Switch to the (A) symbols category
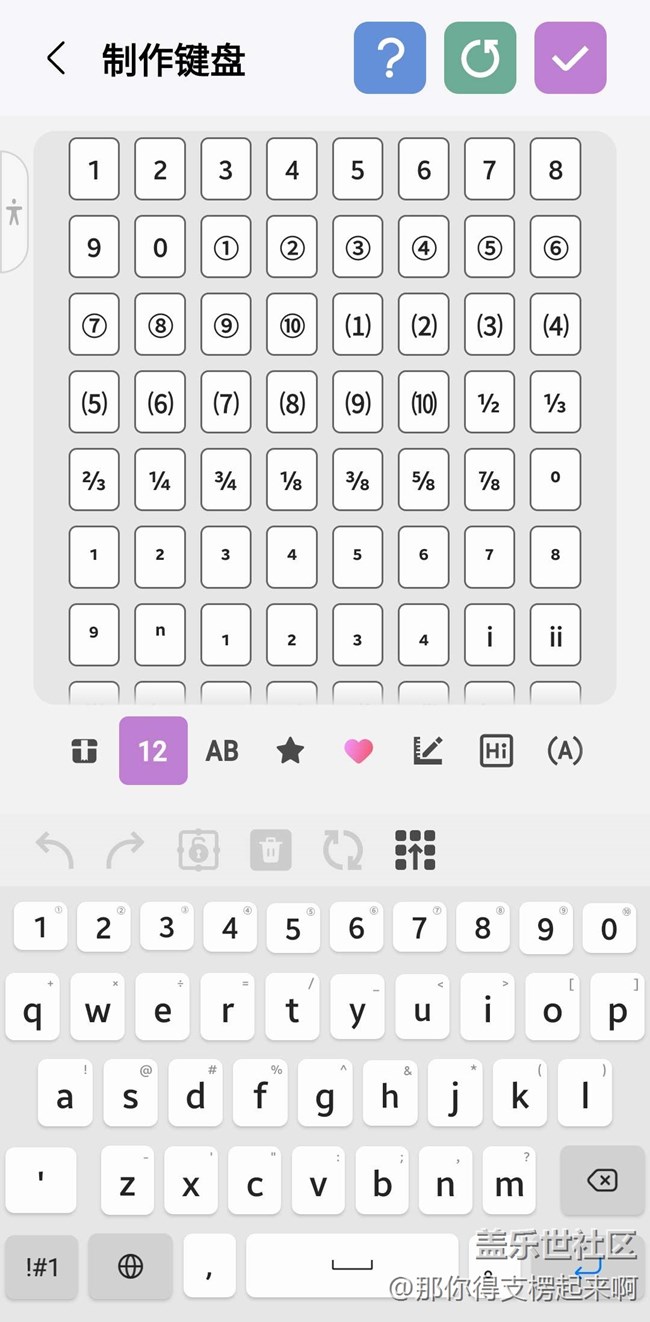The height and width of the screenshot is (1322, 650). point(564,751)
